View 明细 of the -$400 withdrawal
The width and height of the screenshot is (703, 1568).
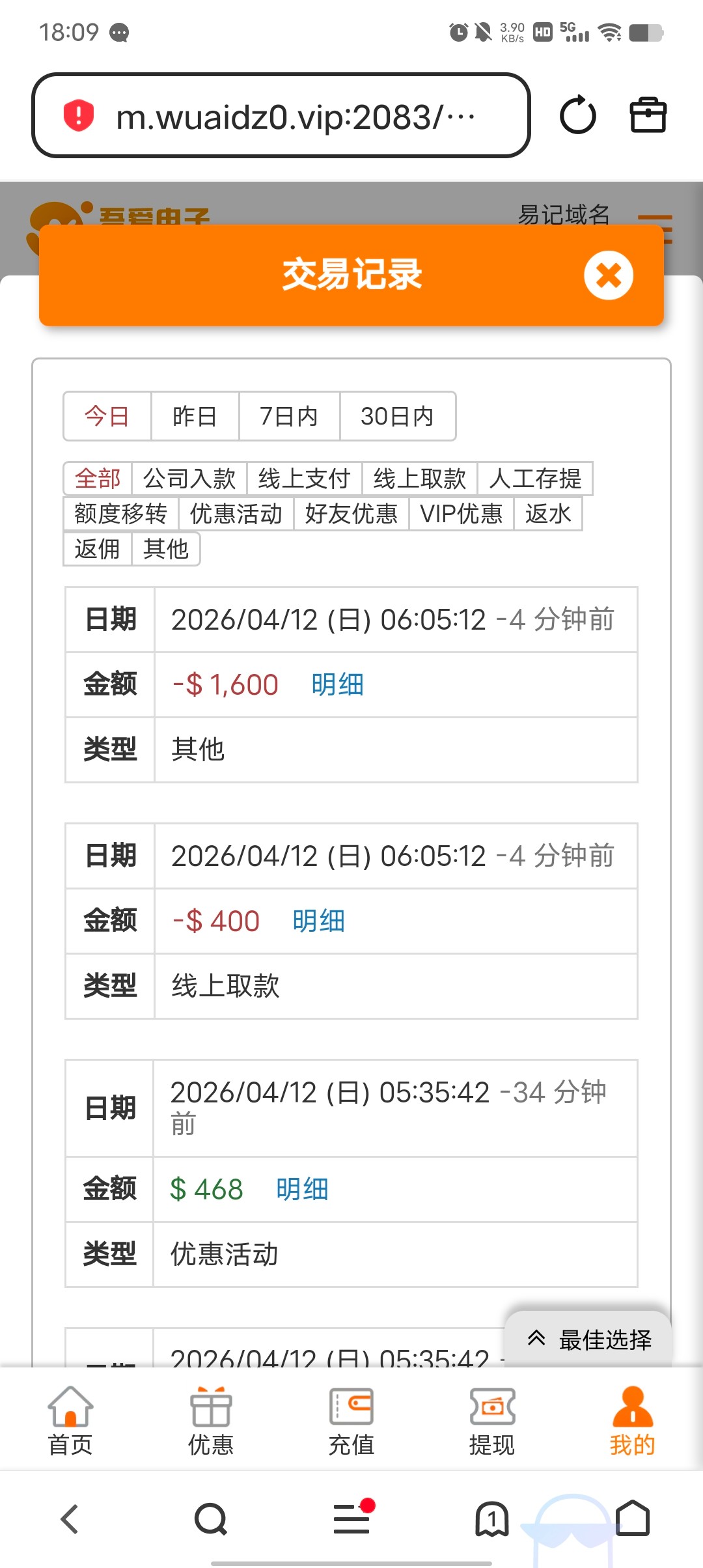[318, 921]
